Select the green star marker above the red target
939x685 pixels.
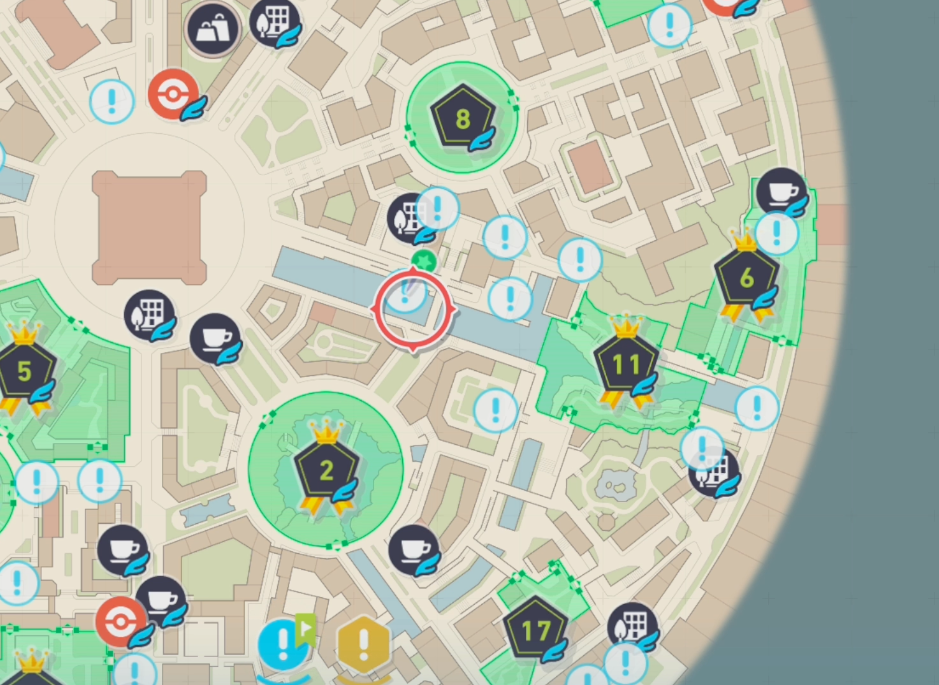click(x=424, y=260)
